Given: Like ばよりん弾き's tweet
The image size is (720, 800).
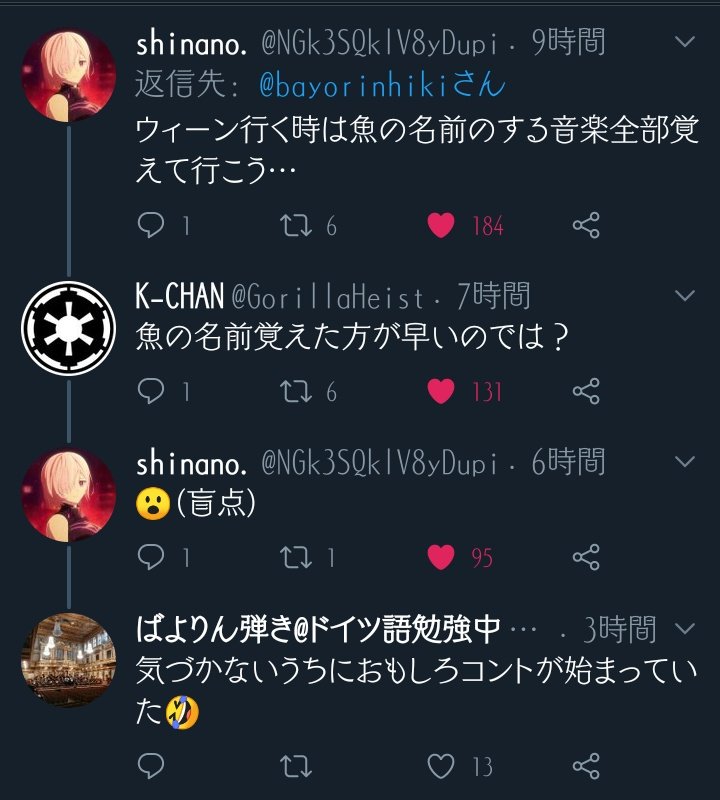Looking at the screenshot, I should 441,767.
